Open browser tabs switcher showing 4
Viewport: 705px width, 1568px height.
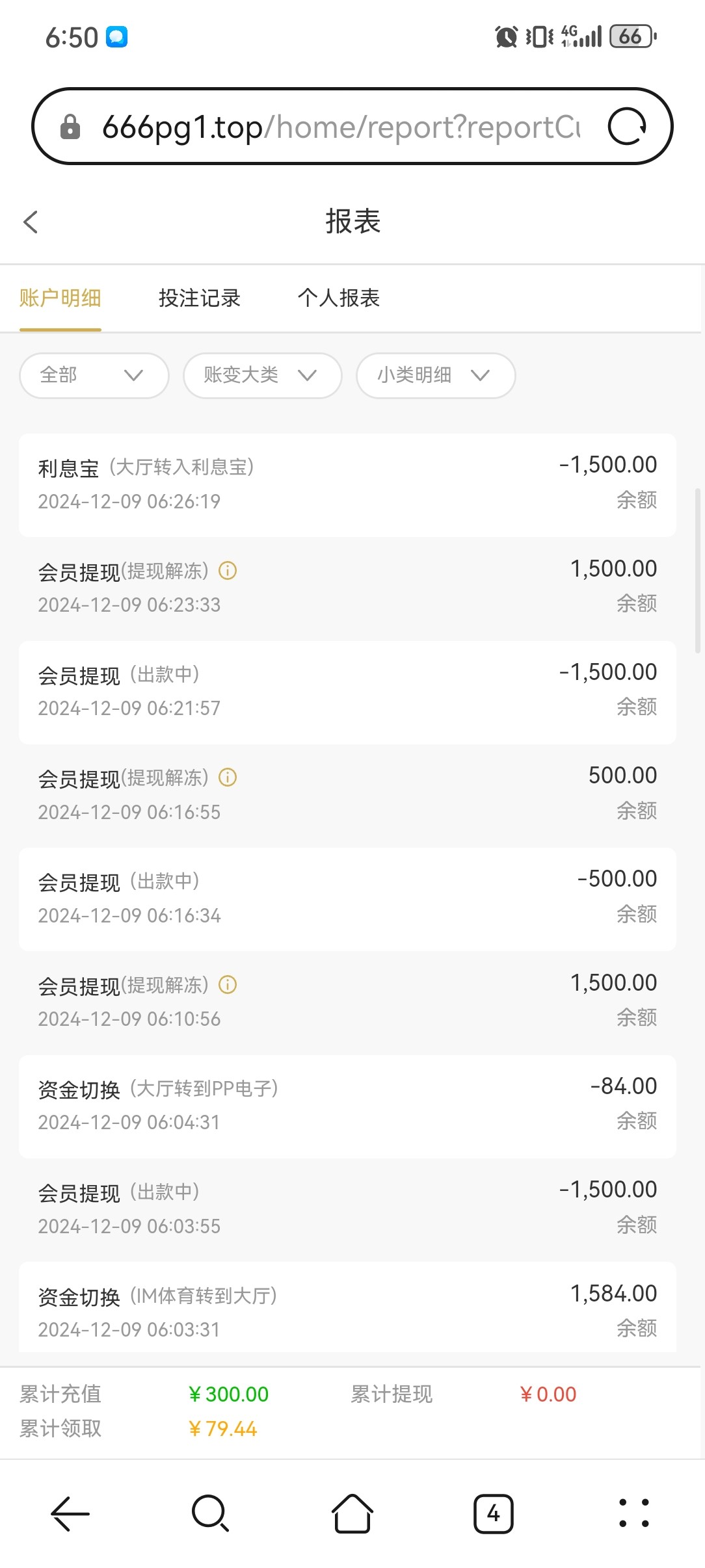[x=493, y=1513]
